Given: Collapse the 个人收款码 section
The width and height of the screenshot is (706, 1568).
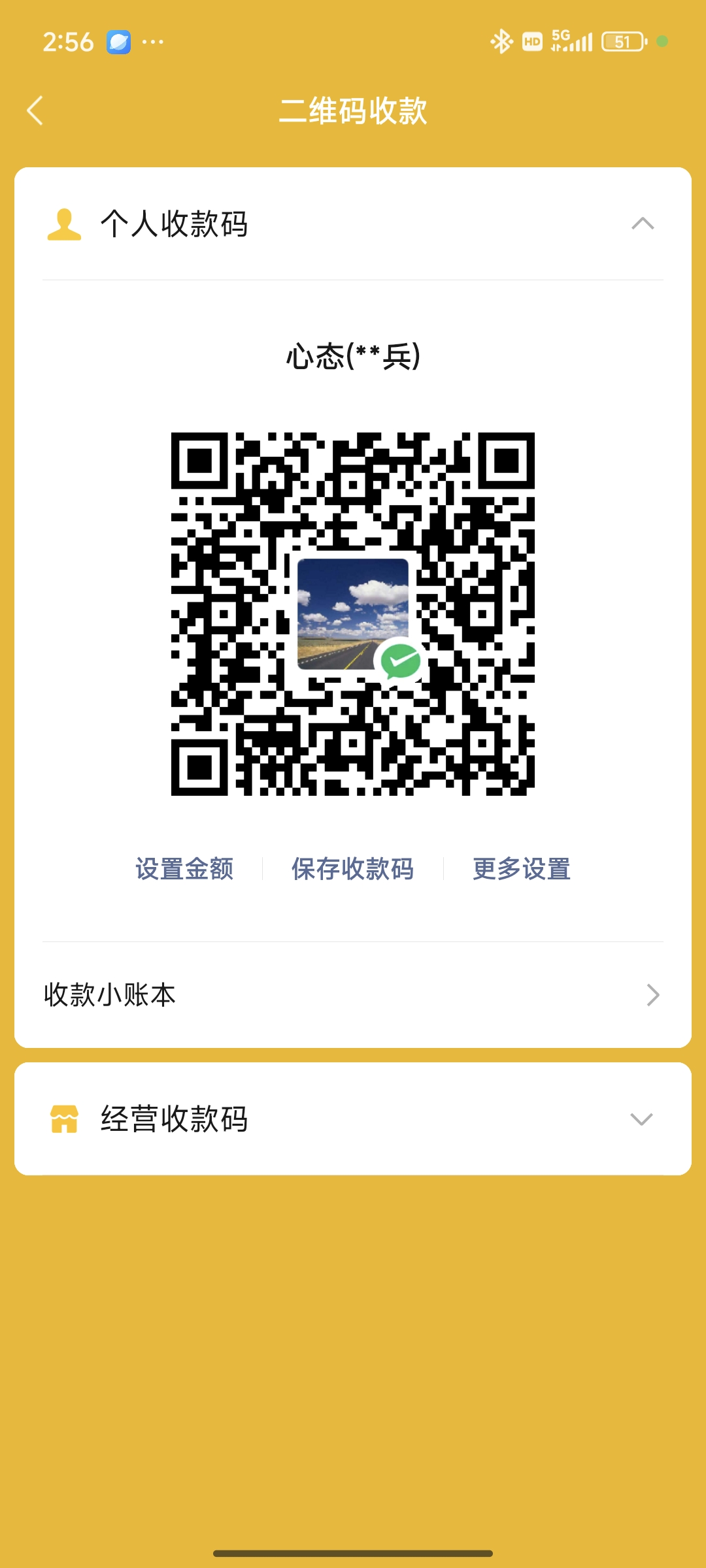Looking at the screenshot, I should [642, 224].
